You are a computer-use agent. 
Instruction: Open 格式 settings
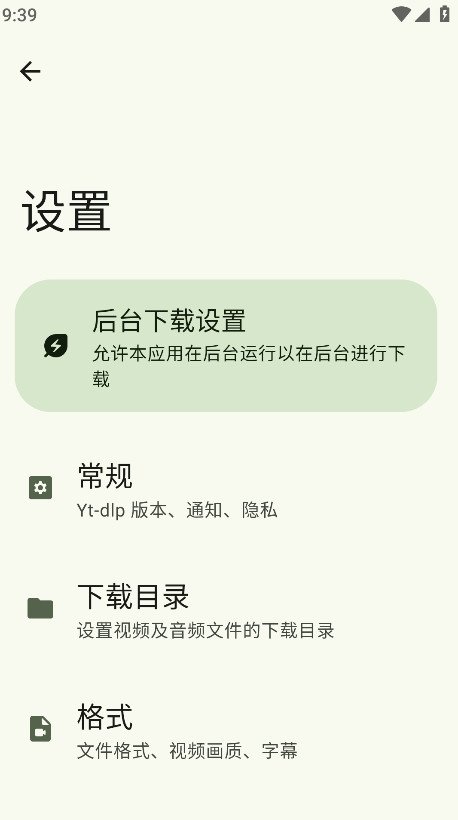229,730
